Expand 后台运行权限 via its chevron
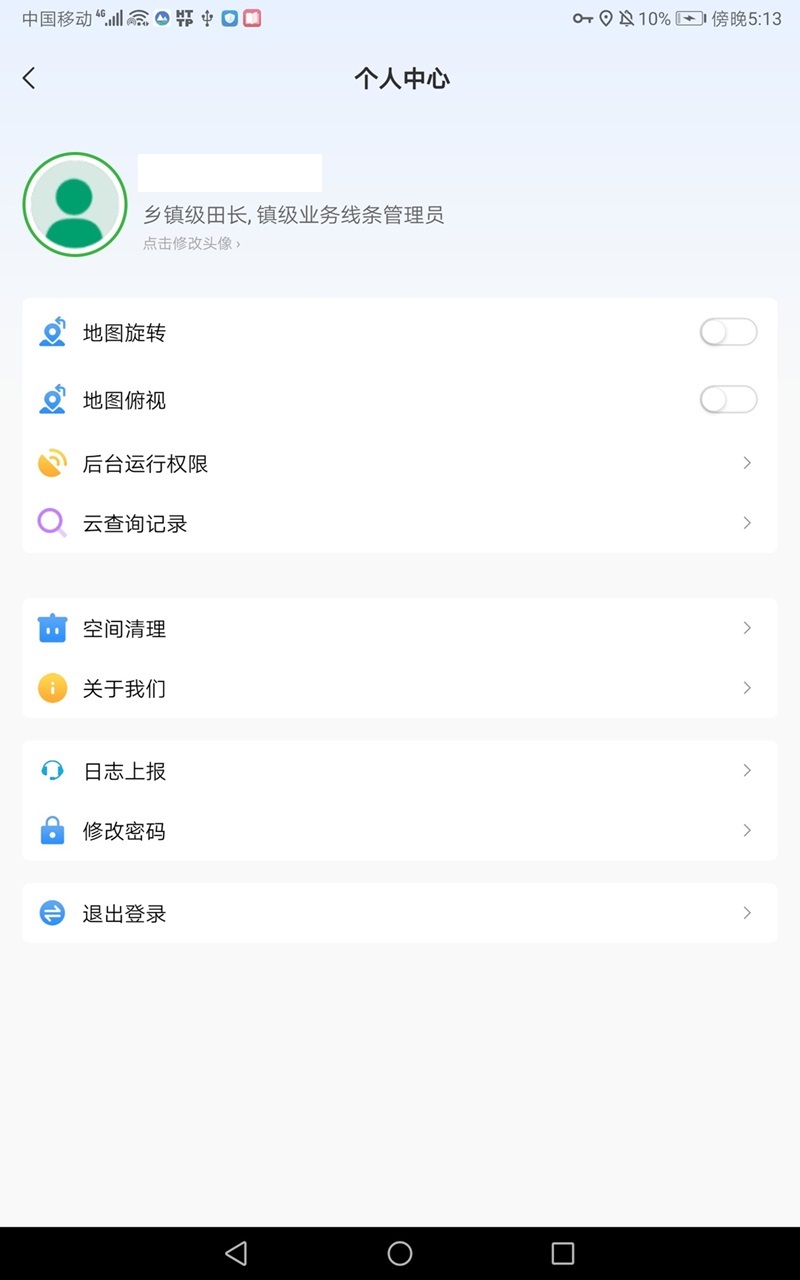800x1280 pixels. 745,462
